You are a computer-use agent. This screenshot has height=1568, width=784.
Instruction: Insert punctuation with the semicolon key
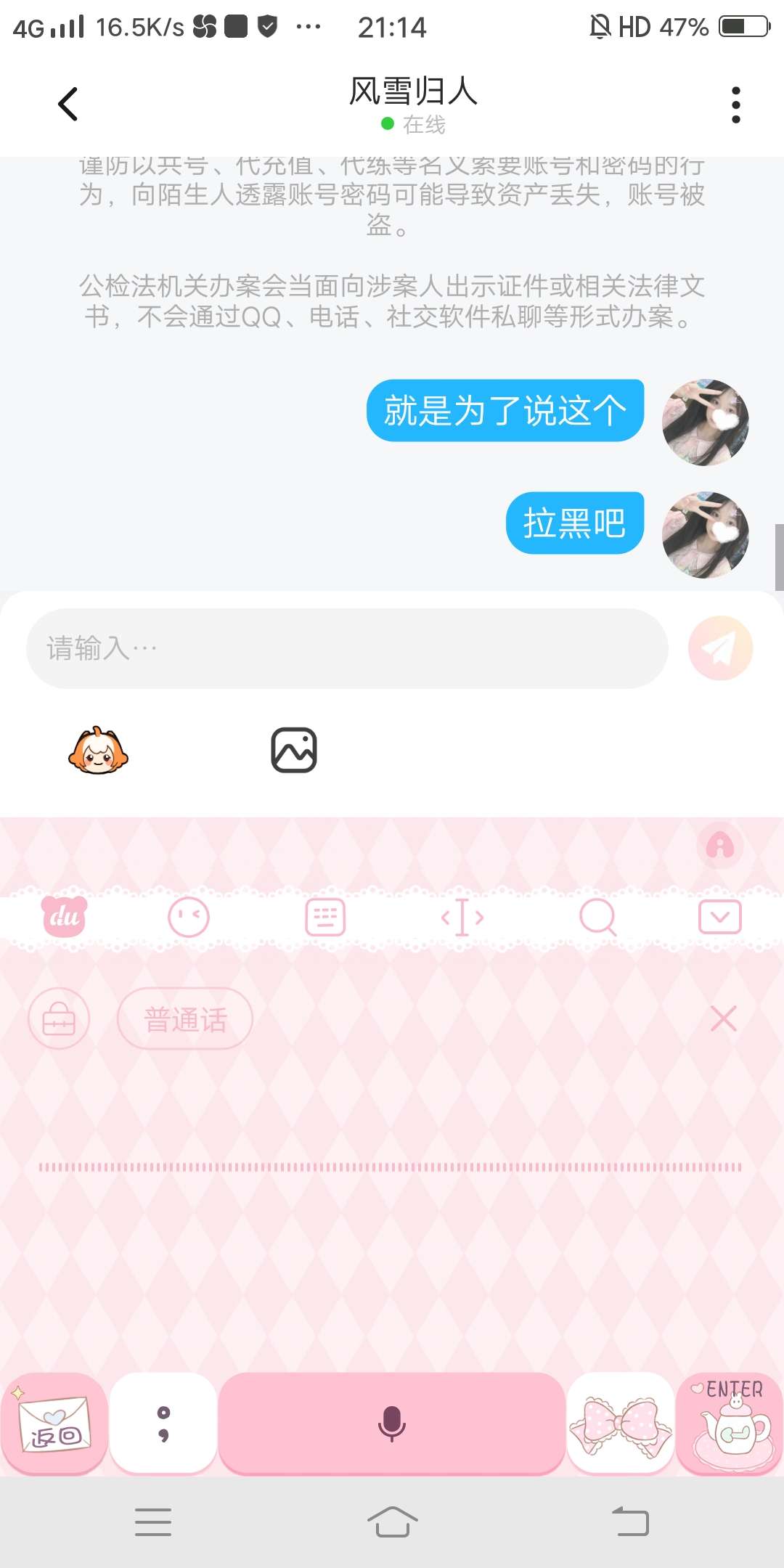[163, 1424]
